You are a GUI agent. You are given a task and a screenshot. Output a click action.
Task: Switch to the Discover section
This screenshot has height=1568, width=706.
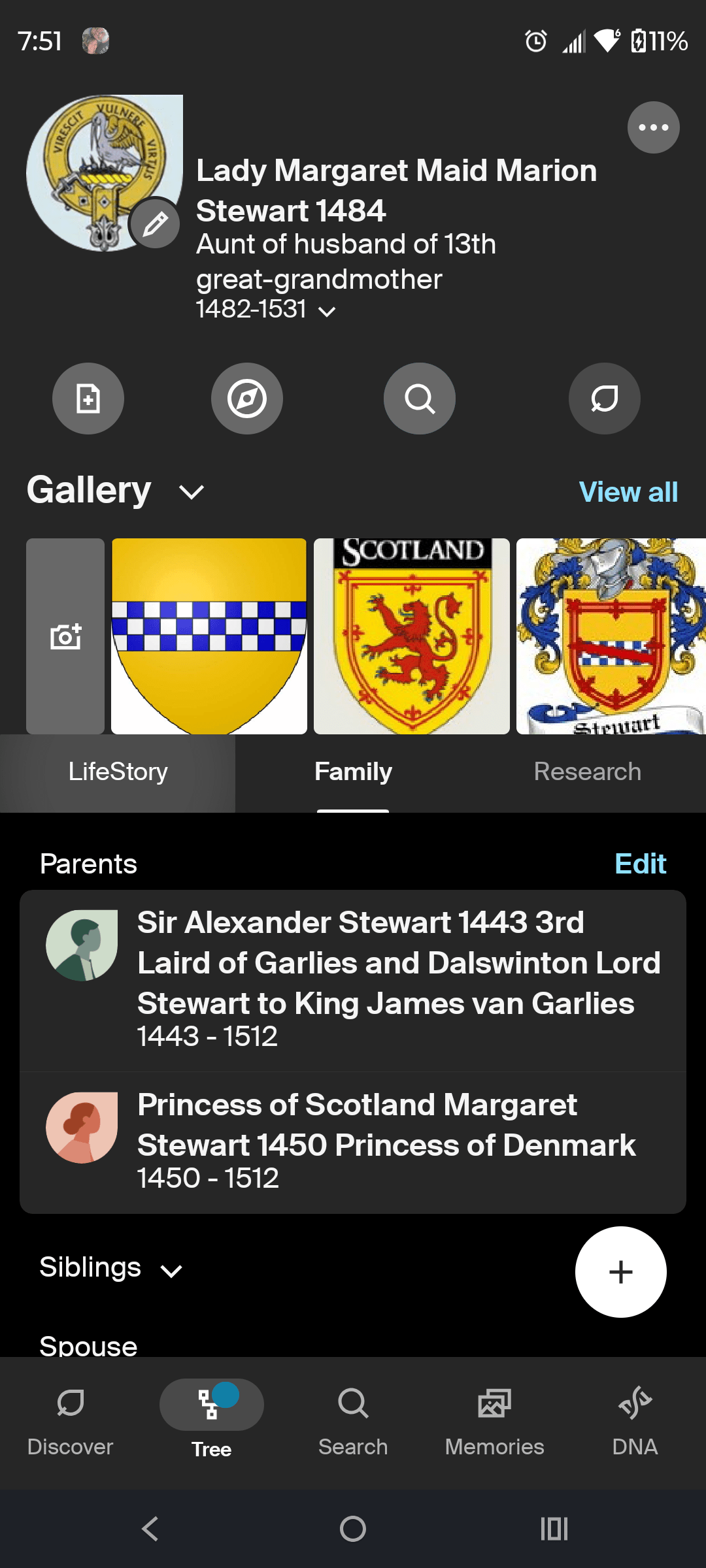pos(70,1424)
